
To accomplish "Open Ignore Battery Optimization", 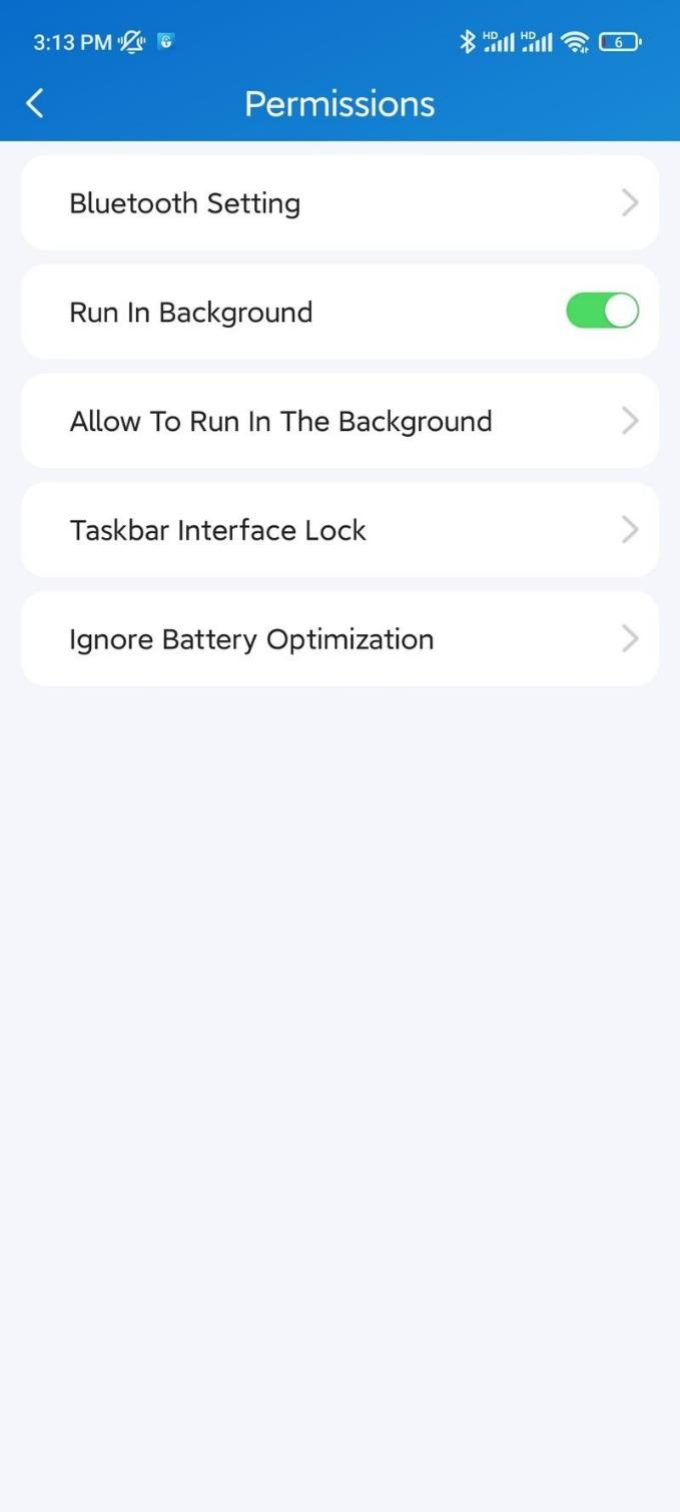I will point(339,639).
